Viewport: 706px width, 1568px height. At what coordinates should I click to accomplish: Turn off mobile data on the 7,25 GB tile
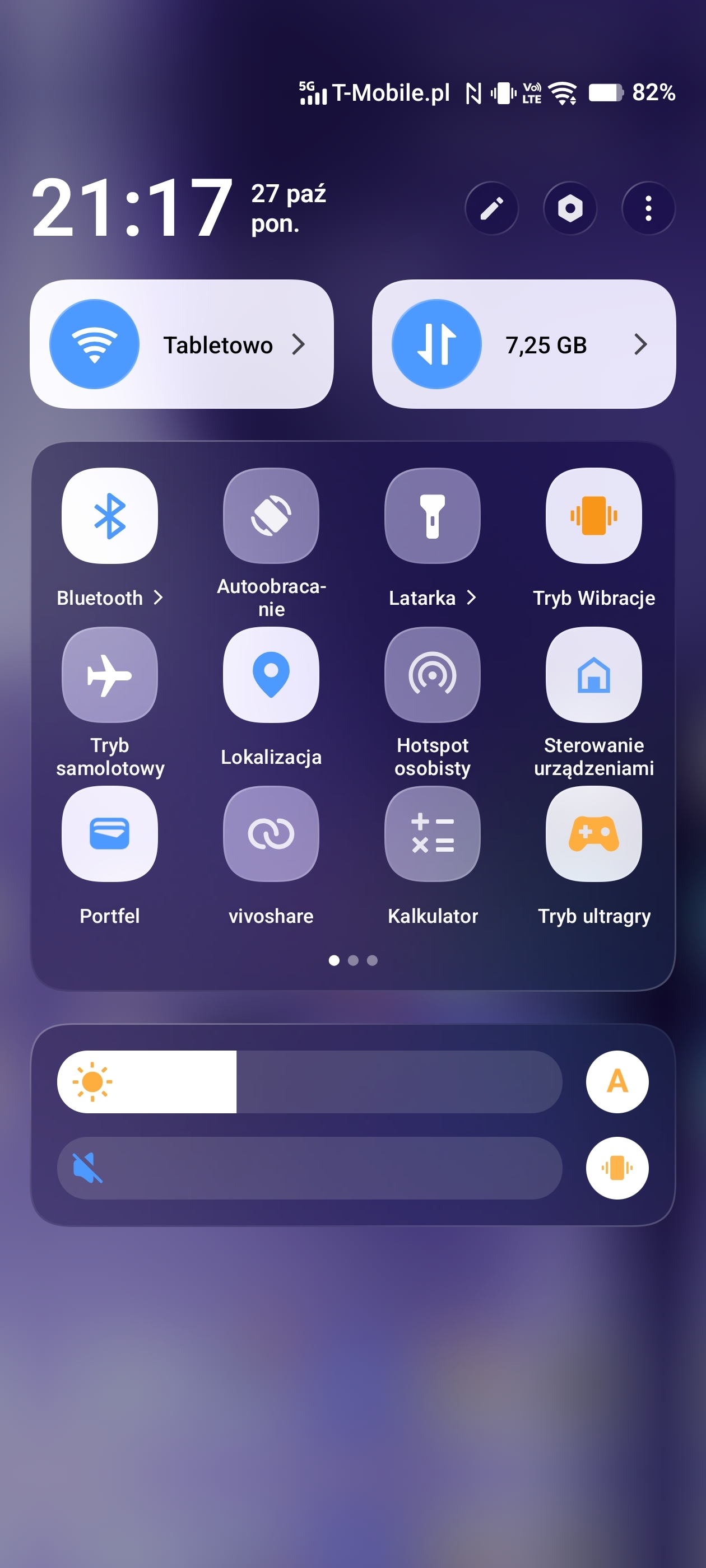point(436,344)
